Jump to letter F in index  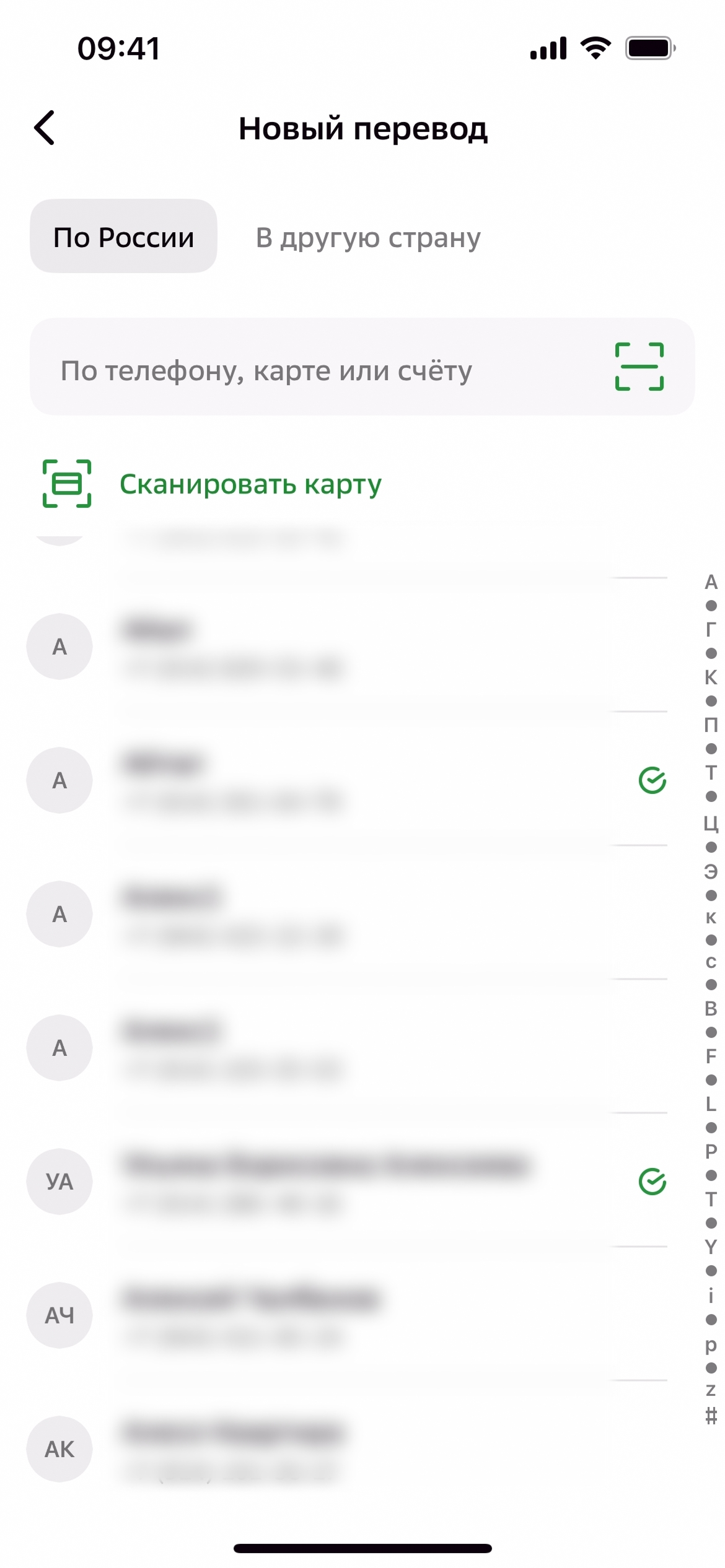click(711, 1056)
